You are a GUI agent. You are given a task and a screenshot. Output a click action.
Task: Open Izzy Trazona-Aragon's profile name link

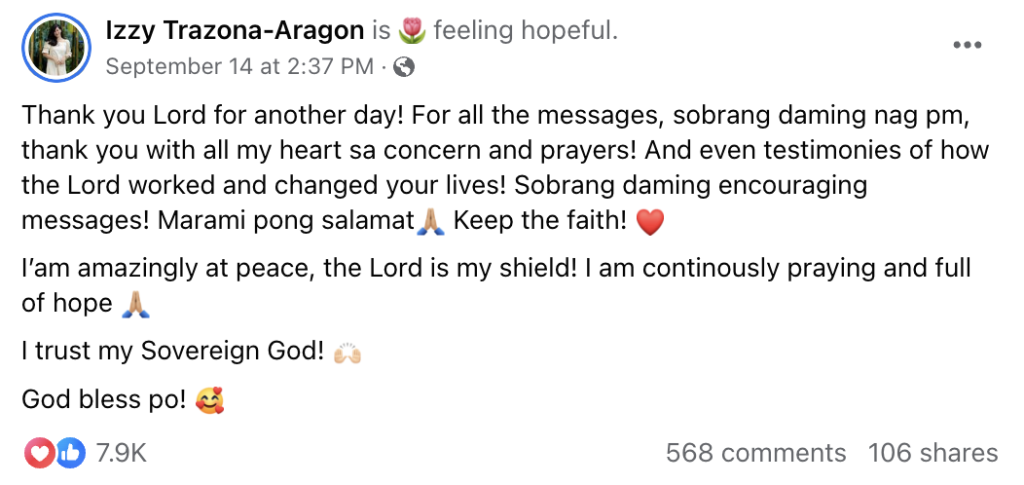[234, 31]
